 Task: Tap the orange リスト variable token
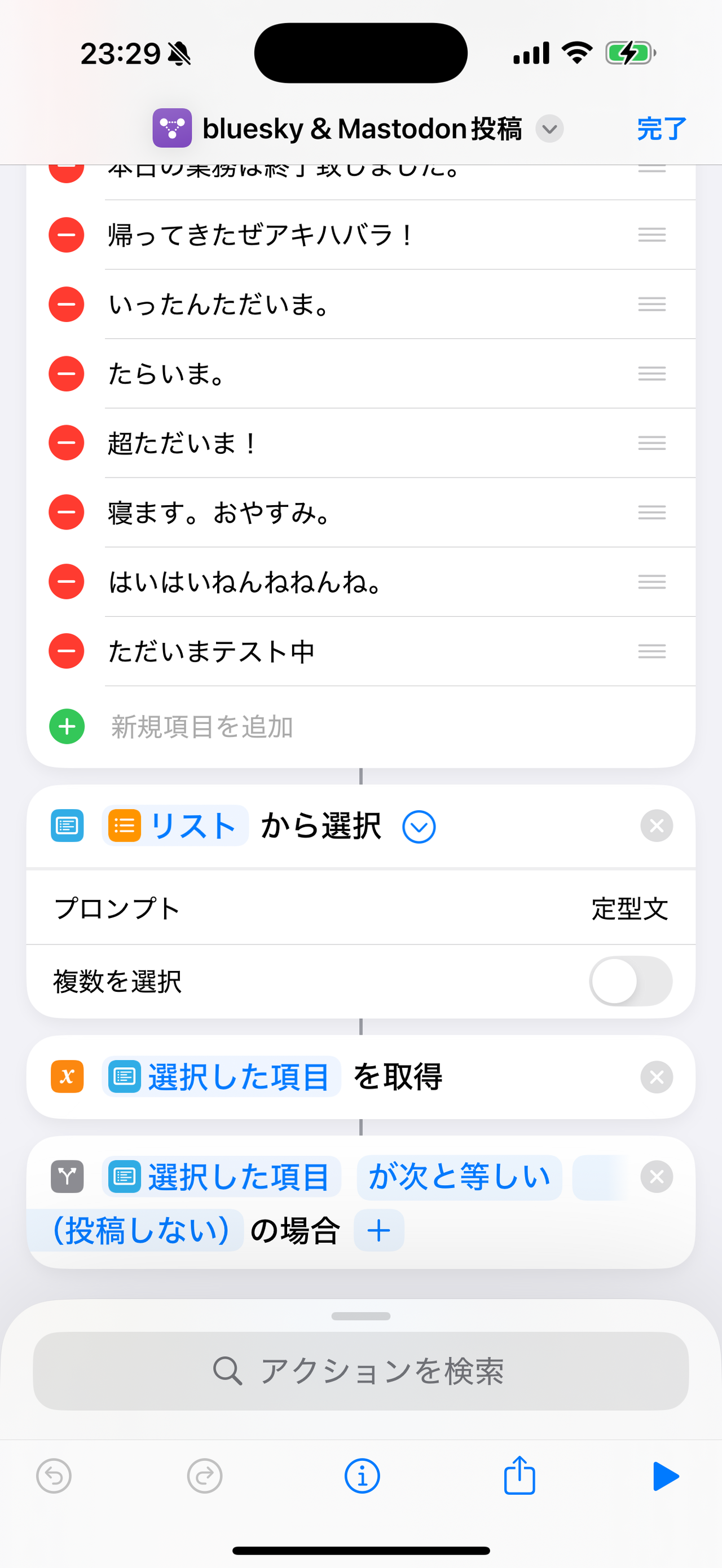coord(175,826)
